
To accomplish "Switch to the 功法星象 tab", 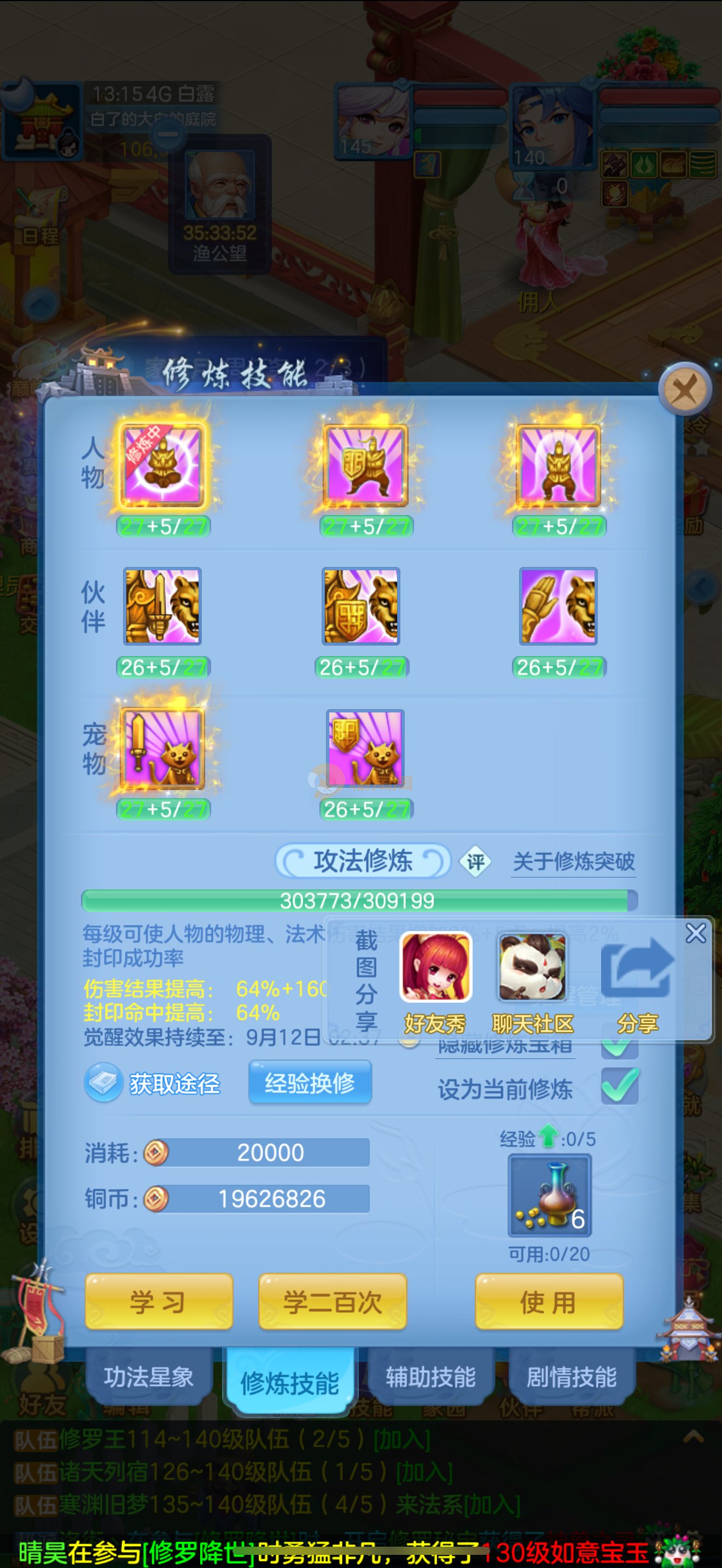I will click(149, 1376).
